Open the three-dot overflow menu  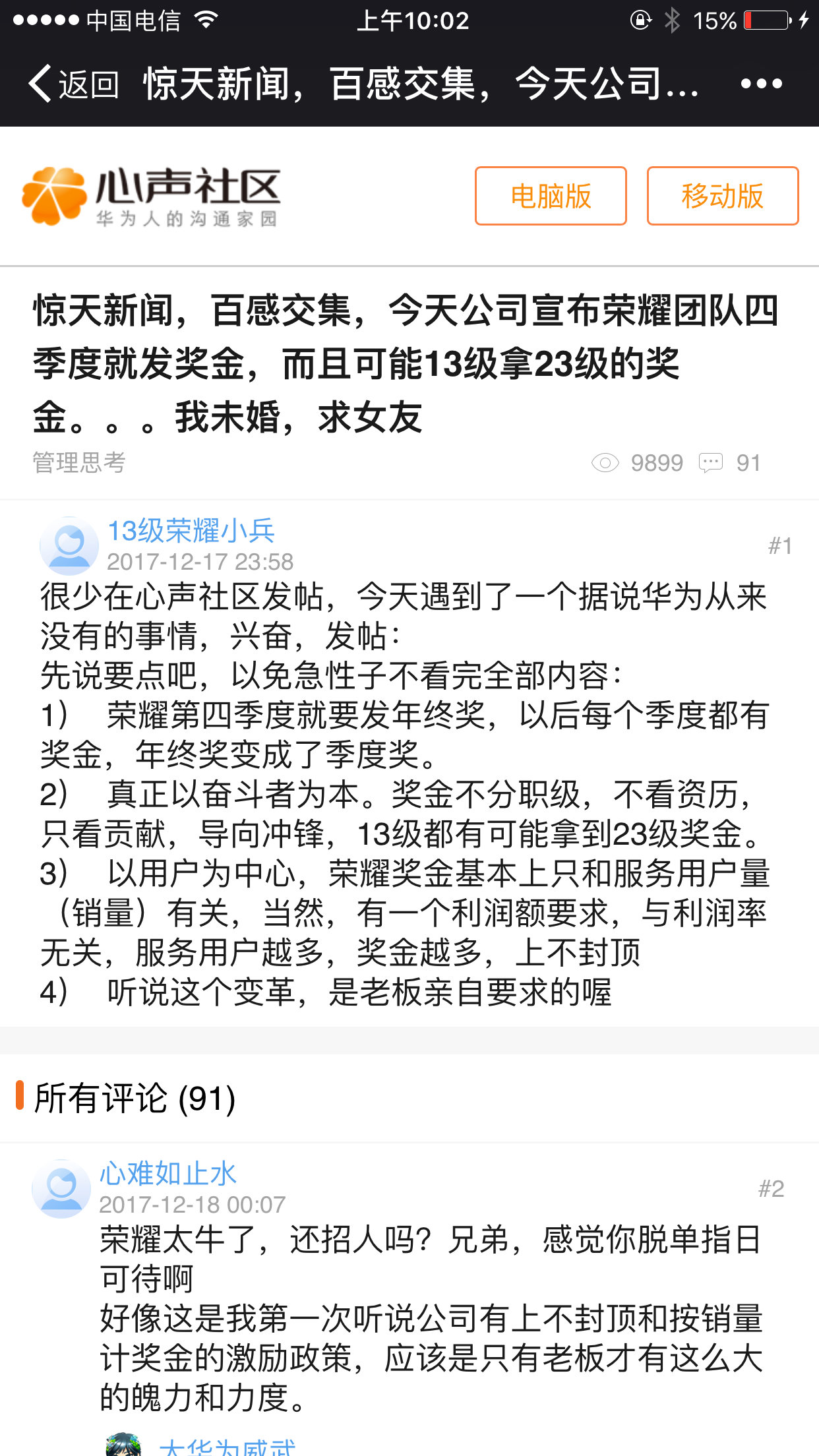(761, 84)
